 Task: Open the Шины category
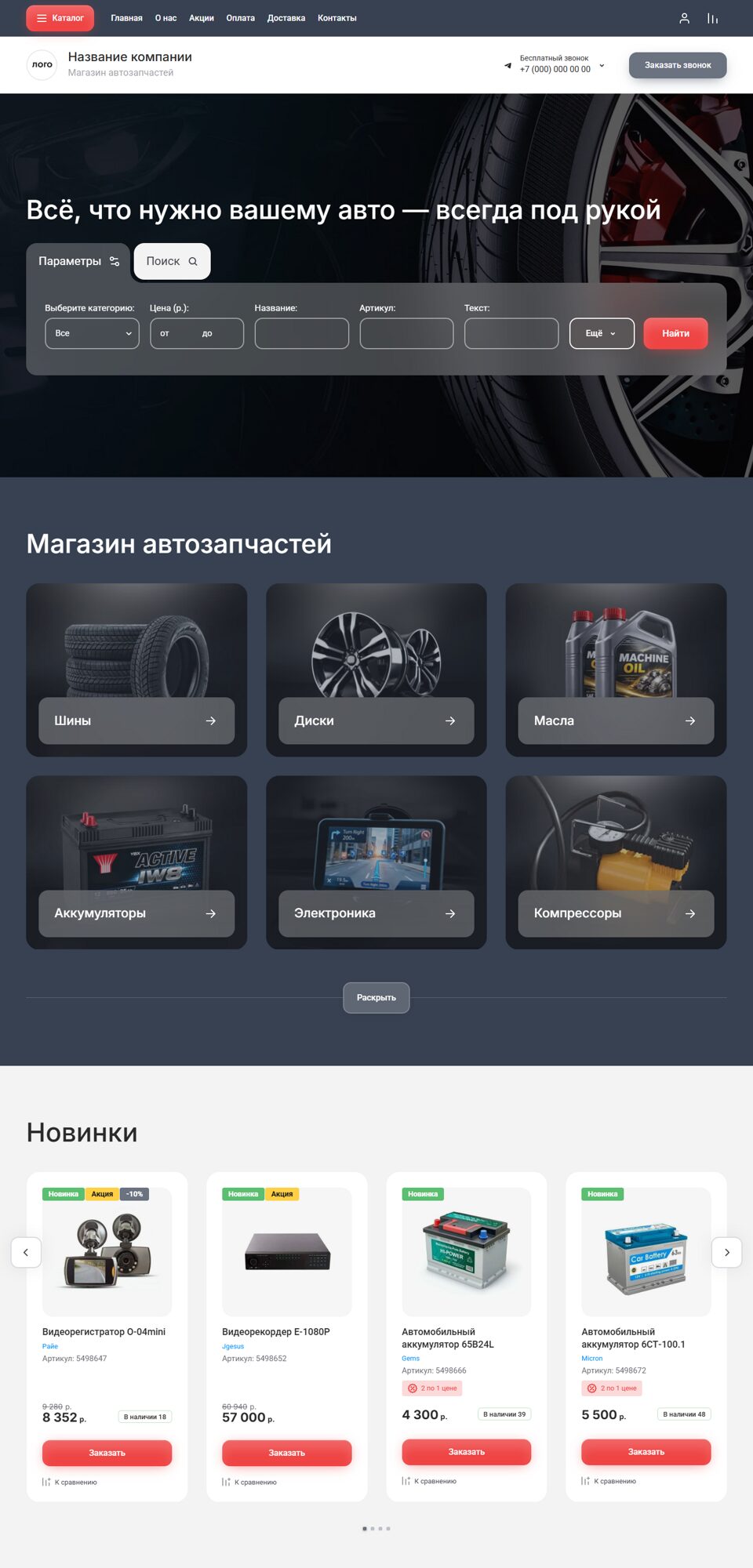136,720
